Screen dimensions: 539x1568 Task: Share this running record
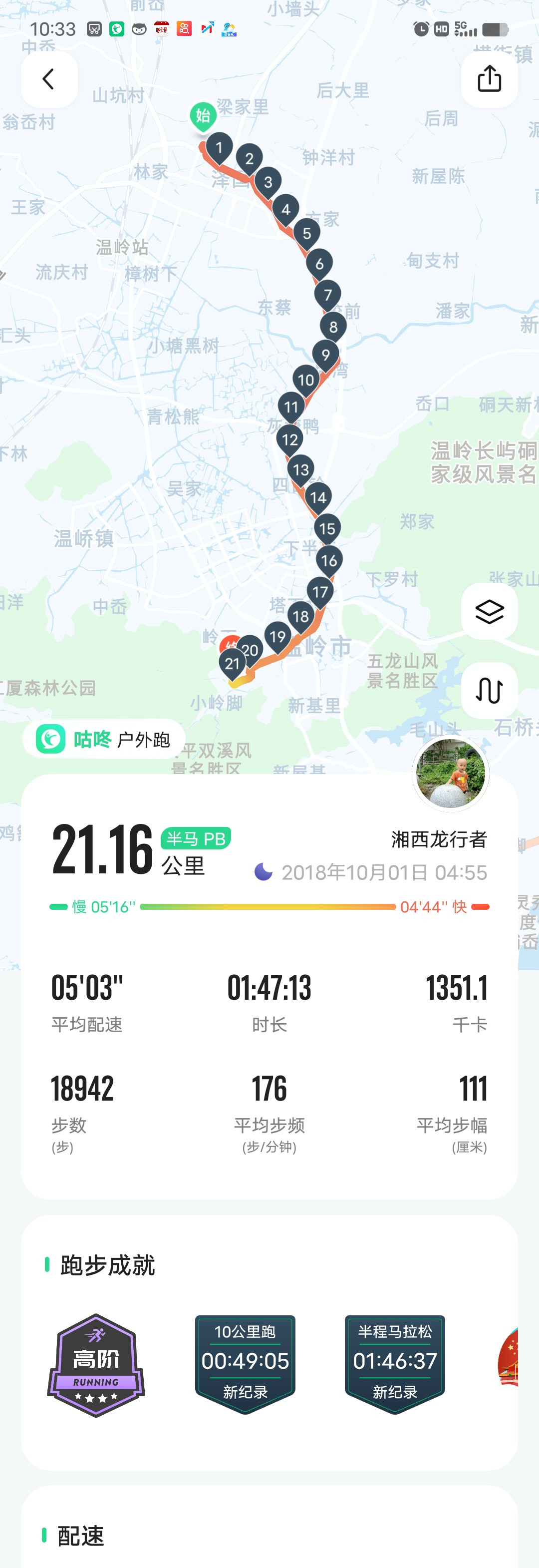489,79
